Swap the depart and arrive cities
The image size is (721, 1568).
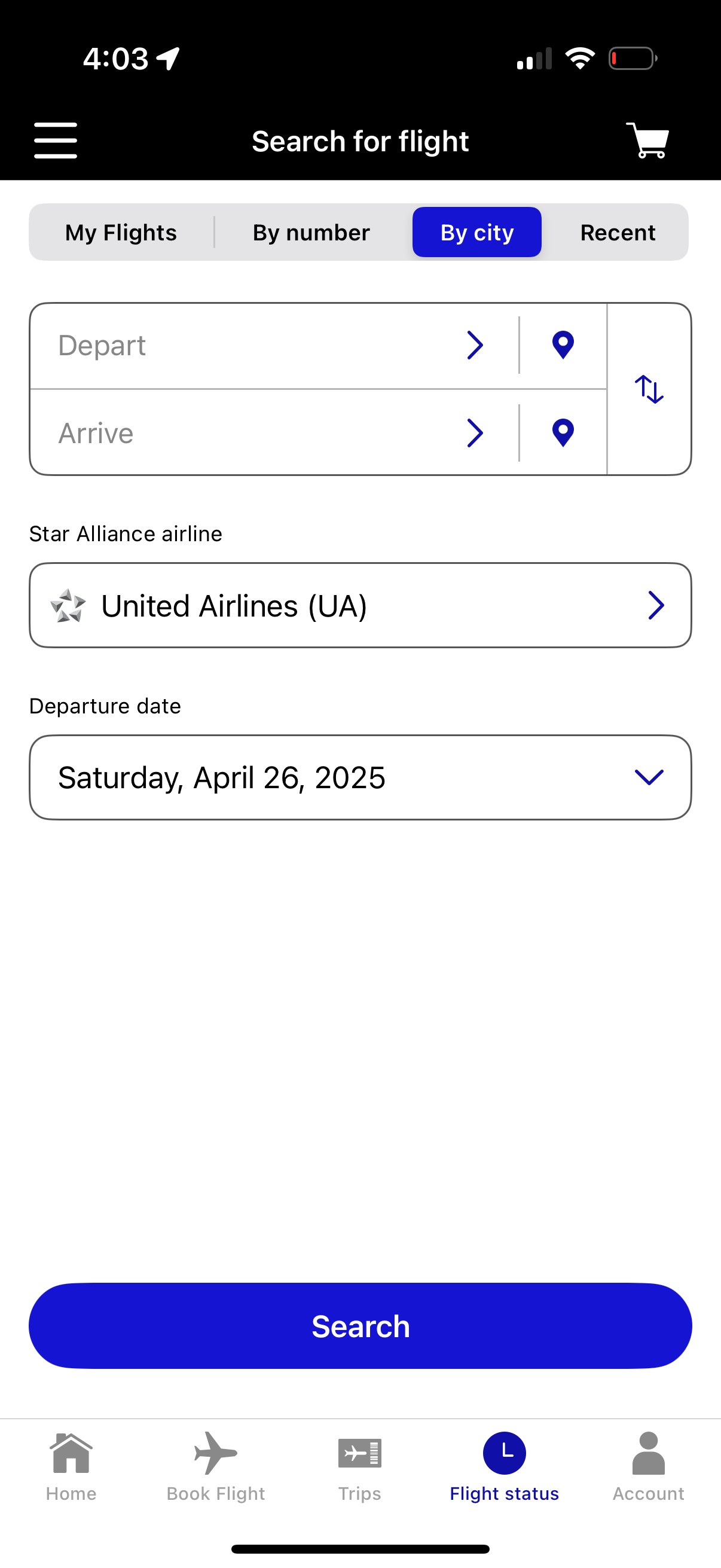(x=649, y=391)
